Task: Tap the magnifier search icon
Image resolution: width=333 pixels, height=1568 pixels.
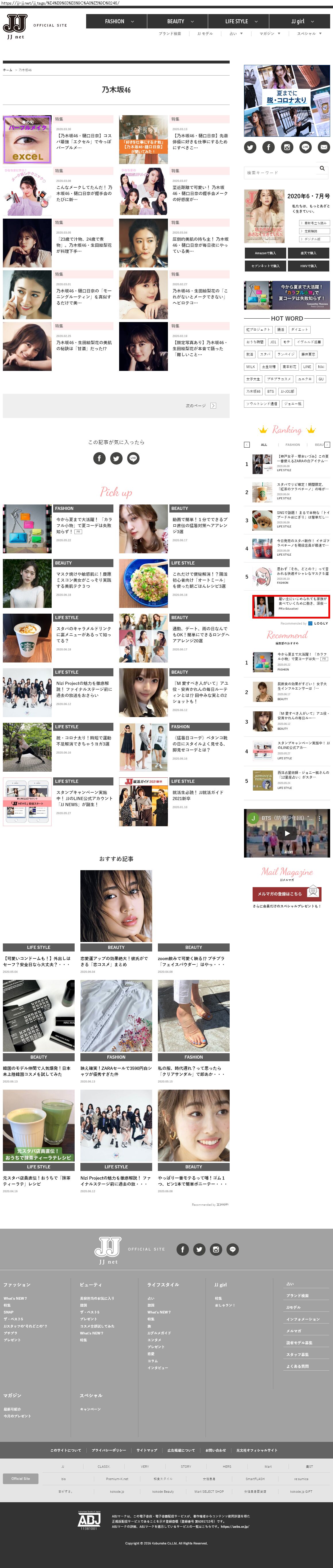Action: pyautogui.click(x=322, y=169)
